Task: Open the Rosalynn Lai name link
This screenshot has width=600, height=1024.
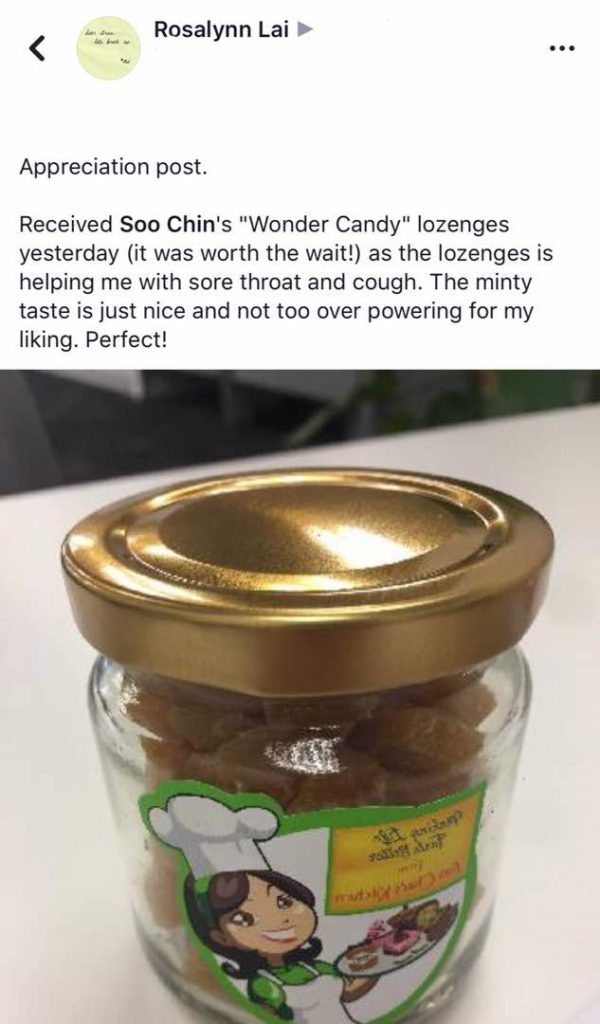Action: pyautogui.click(x=221, y=29)
